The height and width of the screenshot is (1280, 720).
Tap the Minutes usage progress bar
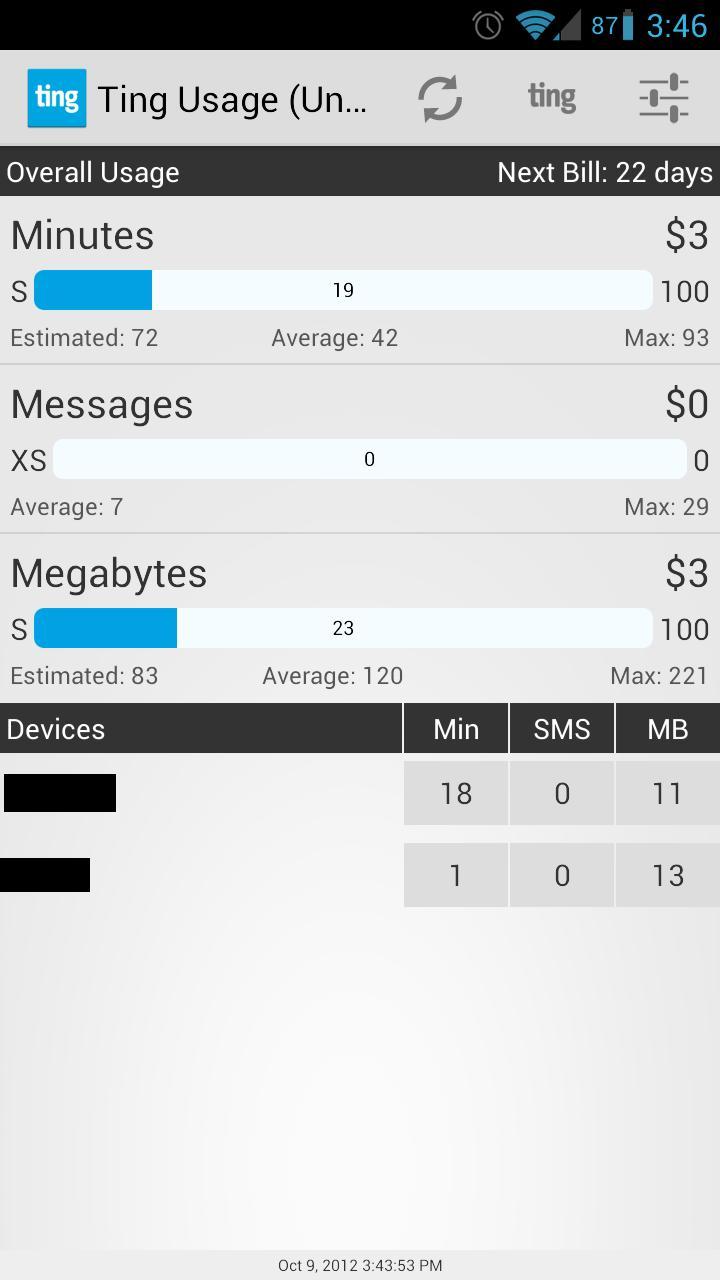(x=343, y=290)
